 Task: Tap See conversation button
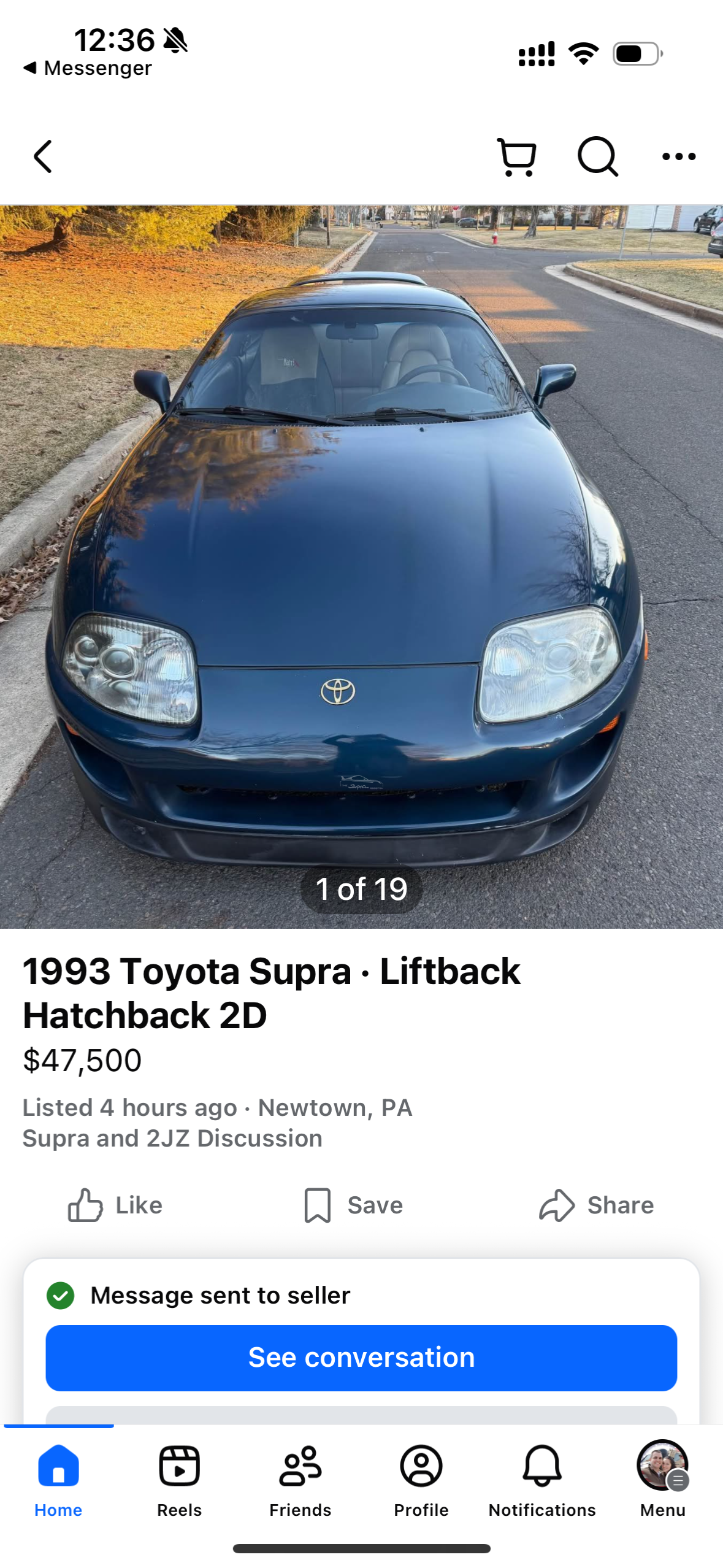pyautogui.click(x=361, y=1358)
